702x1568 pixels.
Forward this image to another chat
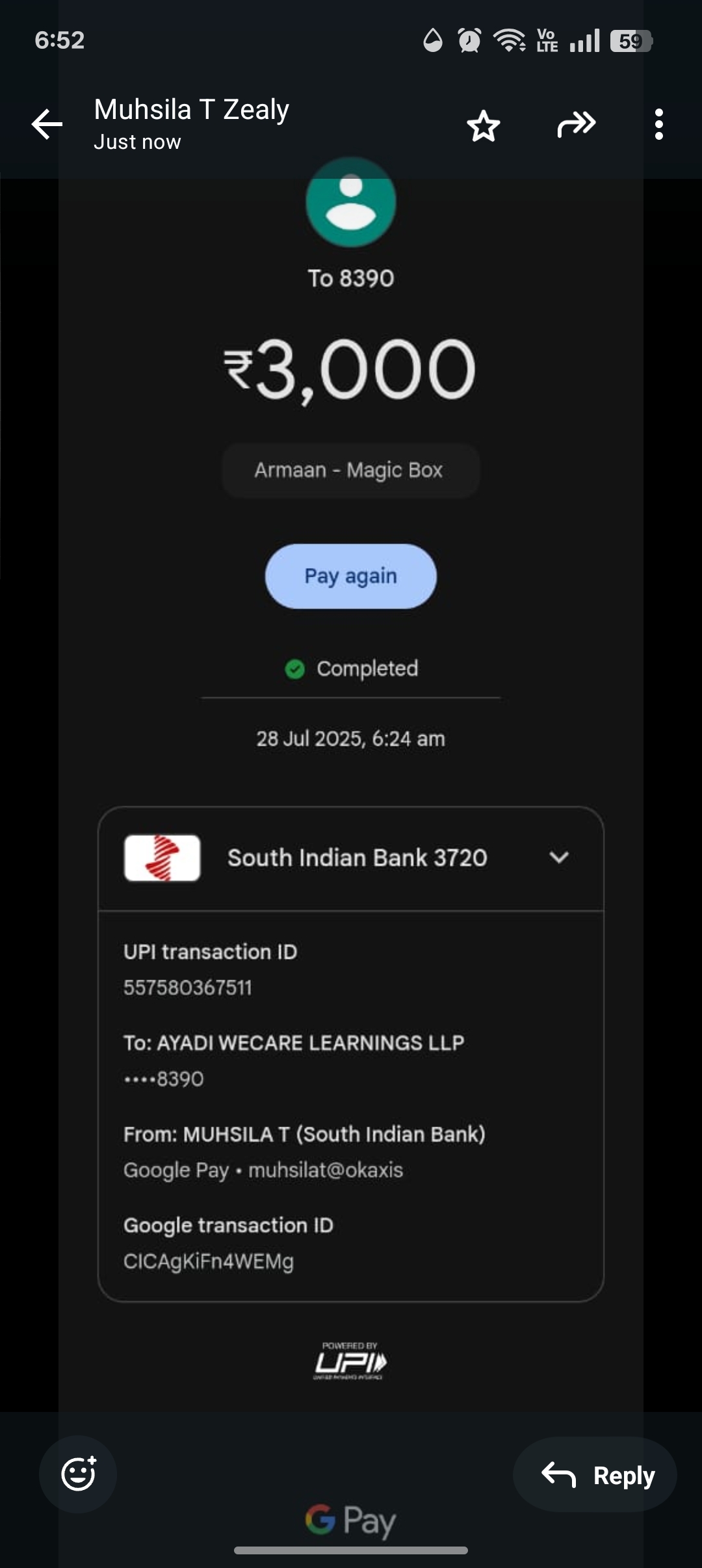click(576, 124)
